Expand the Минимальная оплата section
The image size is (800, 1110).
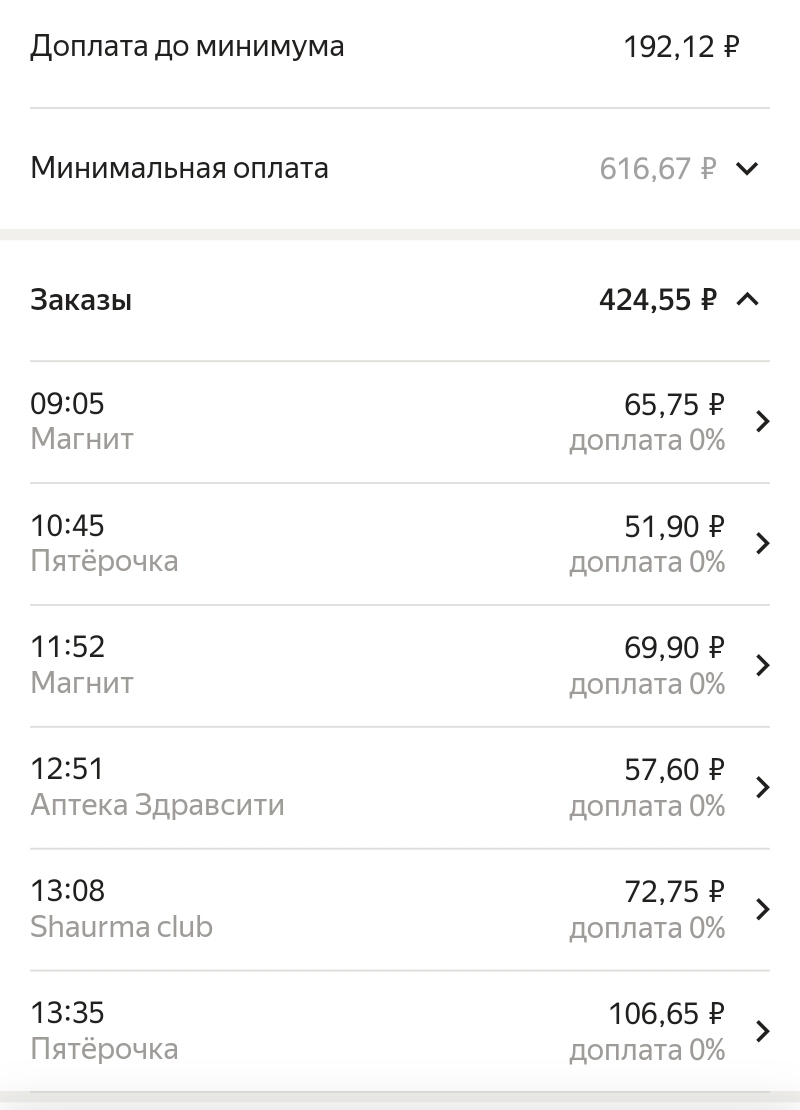tap(747, 168)
